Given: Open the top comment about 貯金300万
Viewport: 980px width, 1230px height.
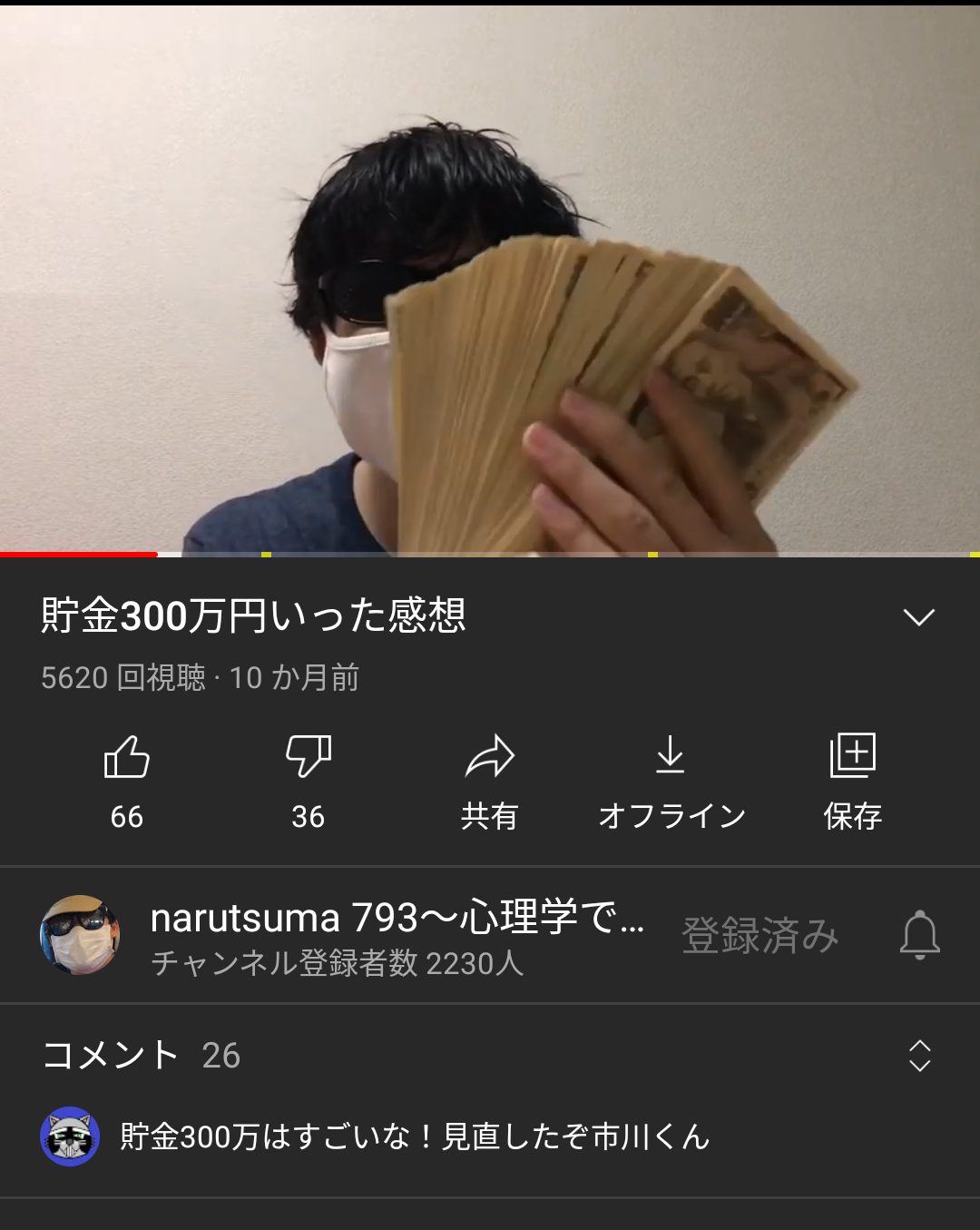Looking at the screenshot, I should 414,1137.
